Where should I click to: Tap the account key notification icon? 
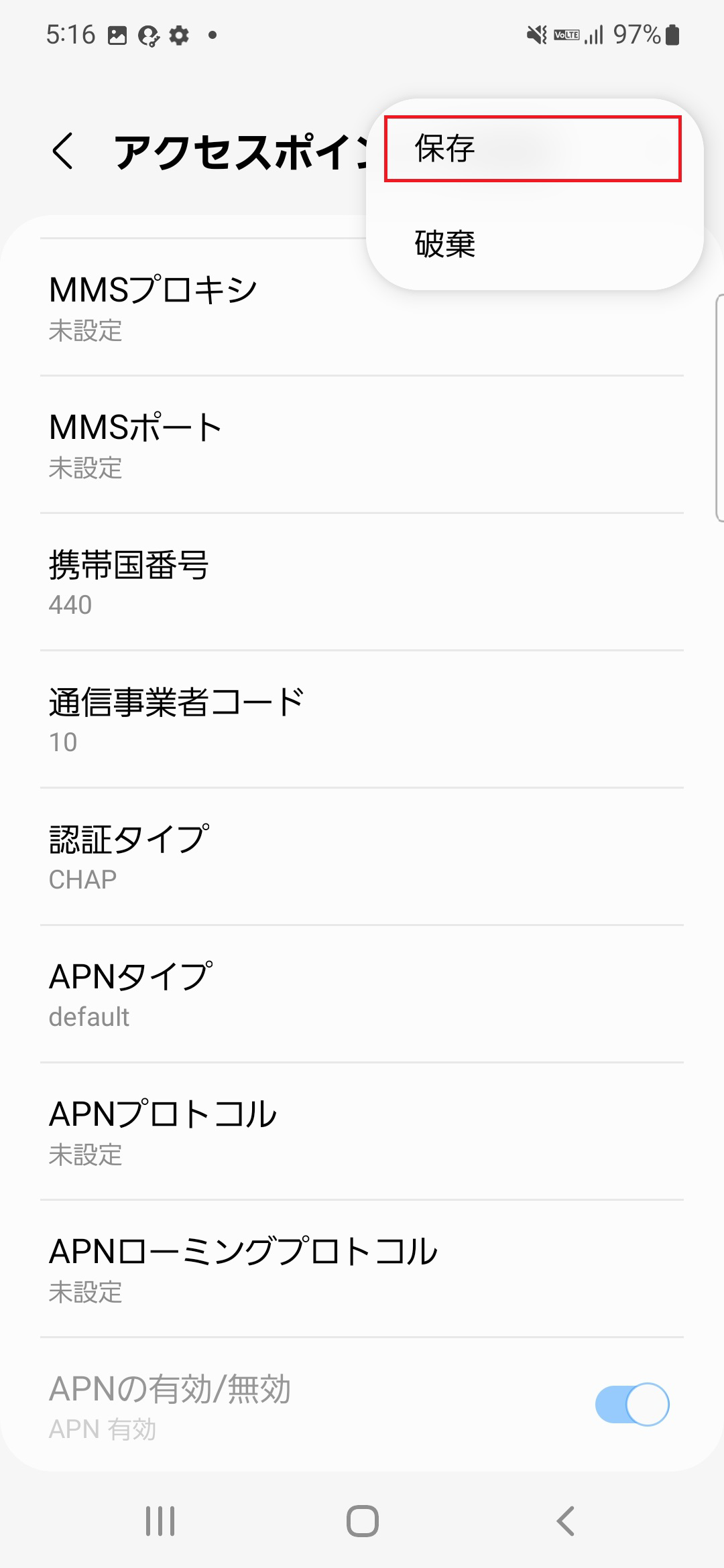(149, 35)
